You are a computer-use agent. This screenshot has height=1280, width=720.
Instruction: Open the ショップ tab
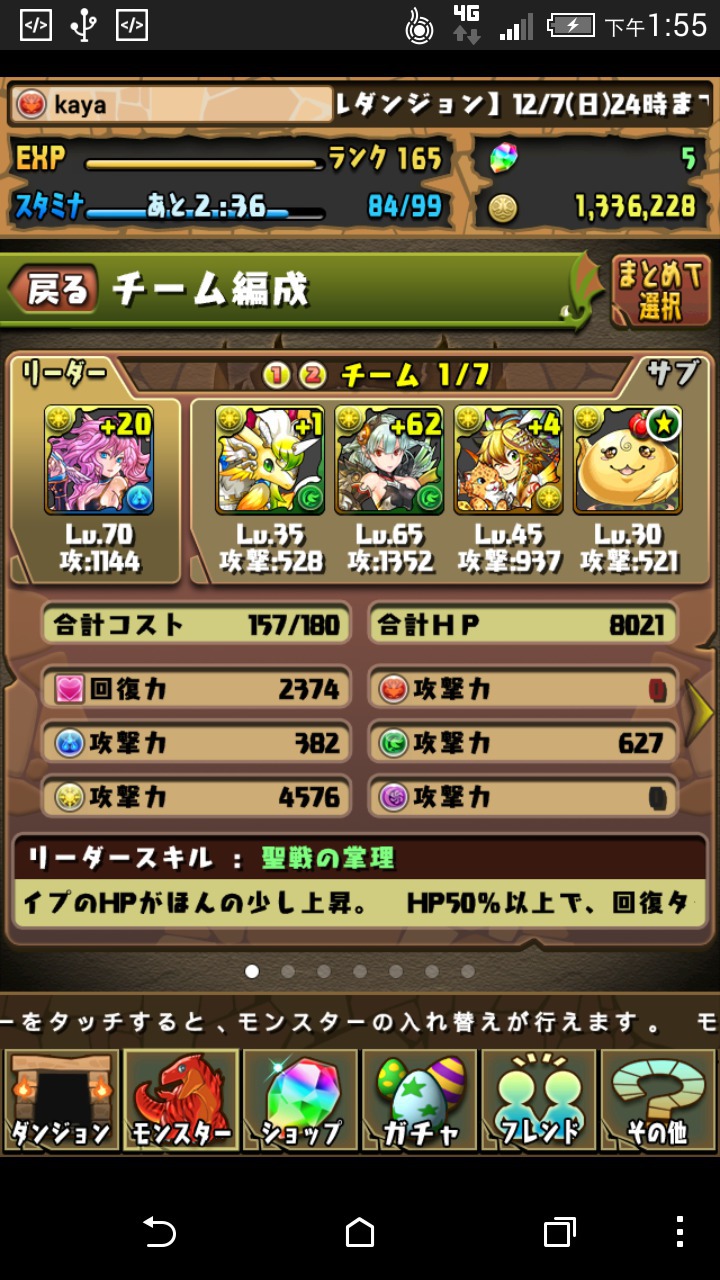coord(300,1100)
